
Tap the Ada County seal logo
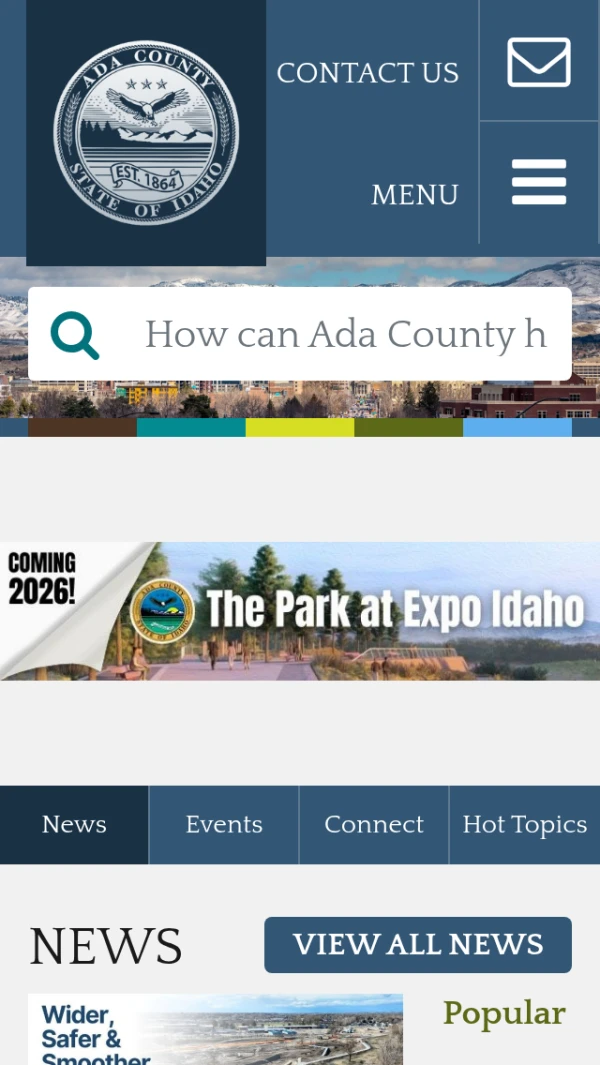pyautogui.click(x=146, y=132)
